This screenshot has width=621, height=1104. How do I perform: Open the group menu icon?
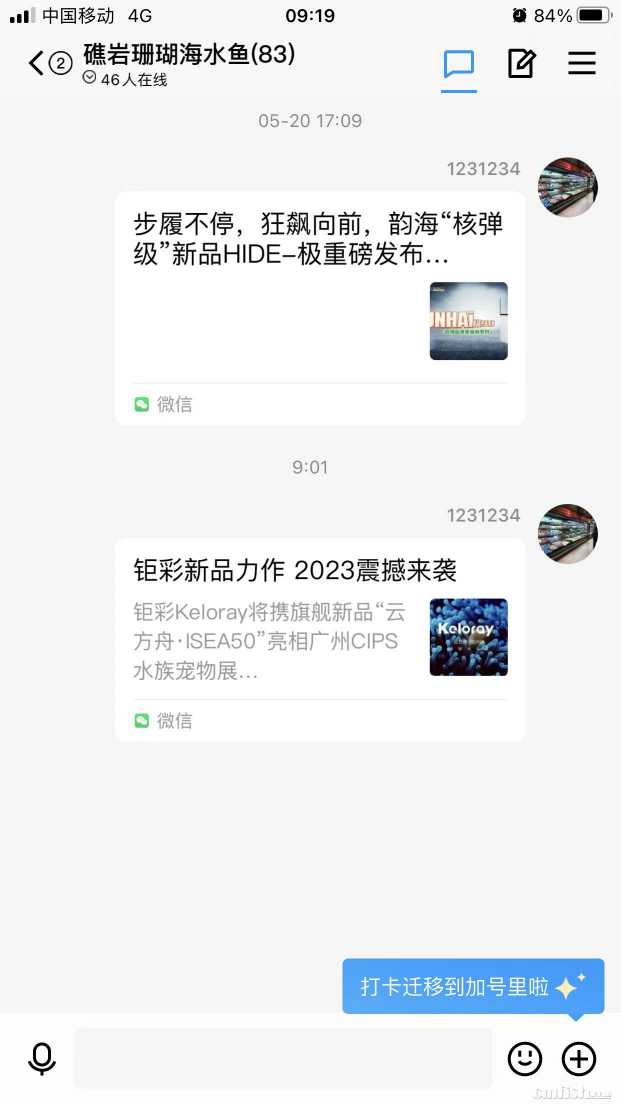tap(582, 64)
